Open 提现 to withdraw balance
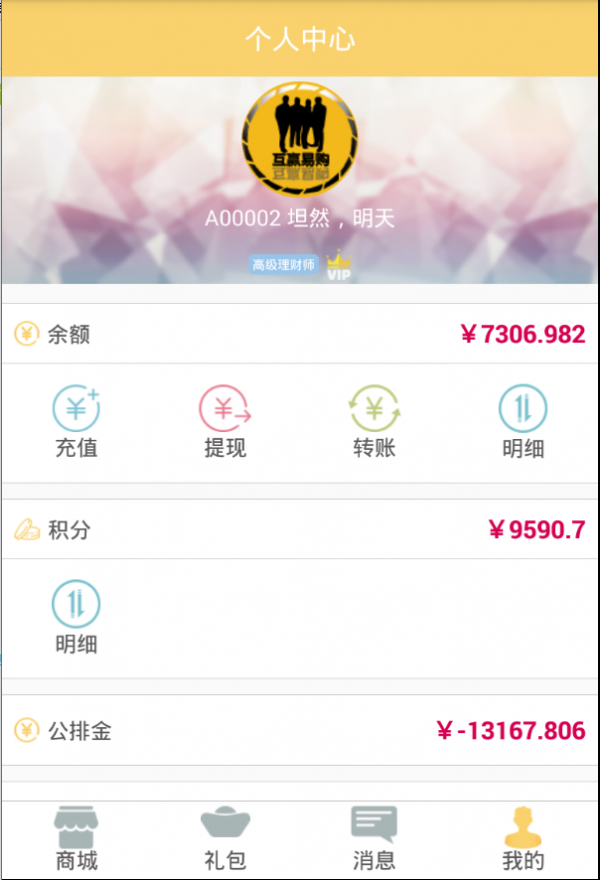Viewport: 600px width, 880px height. click(x=225, y=422)
